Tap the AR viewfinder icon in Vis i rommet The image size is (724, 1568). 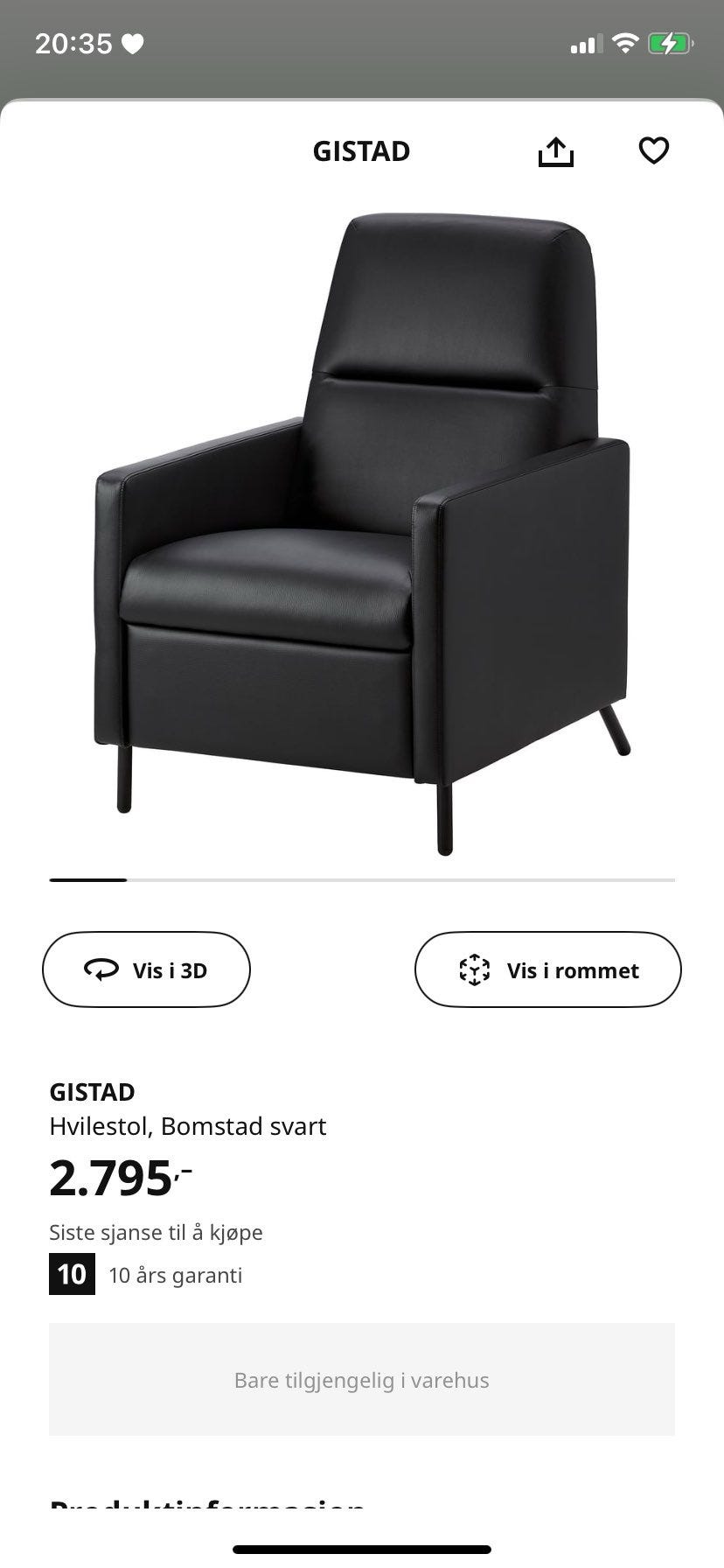coord(475,969)
